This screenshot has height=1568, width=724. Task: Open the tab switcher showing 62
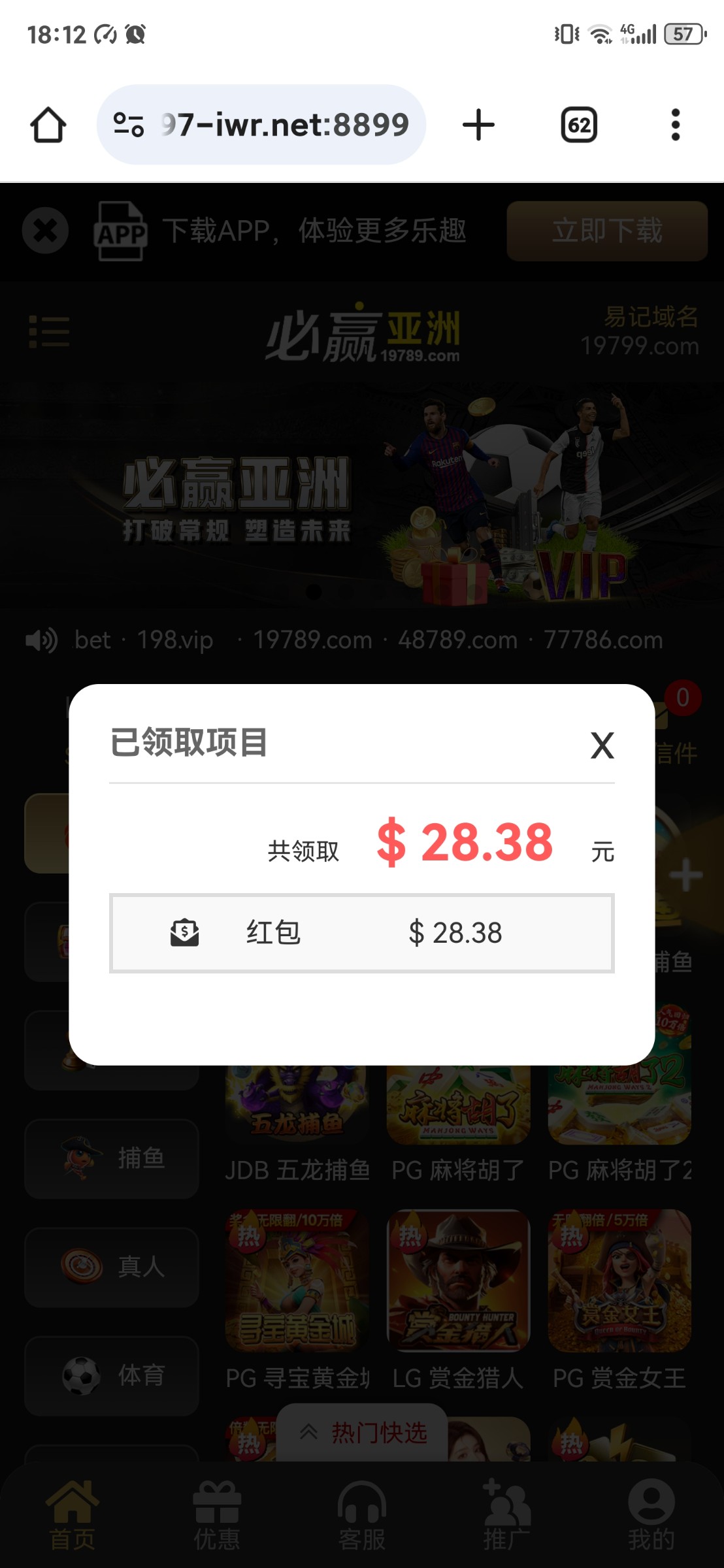pos(579,125)
